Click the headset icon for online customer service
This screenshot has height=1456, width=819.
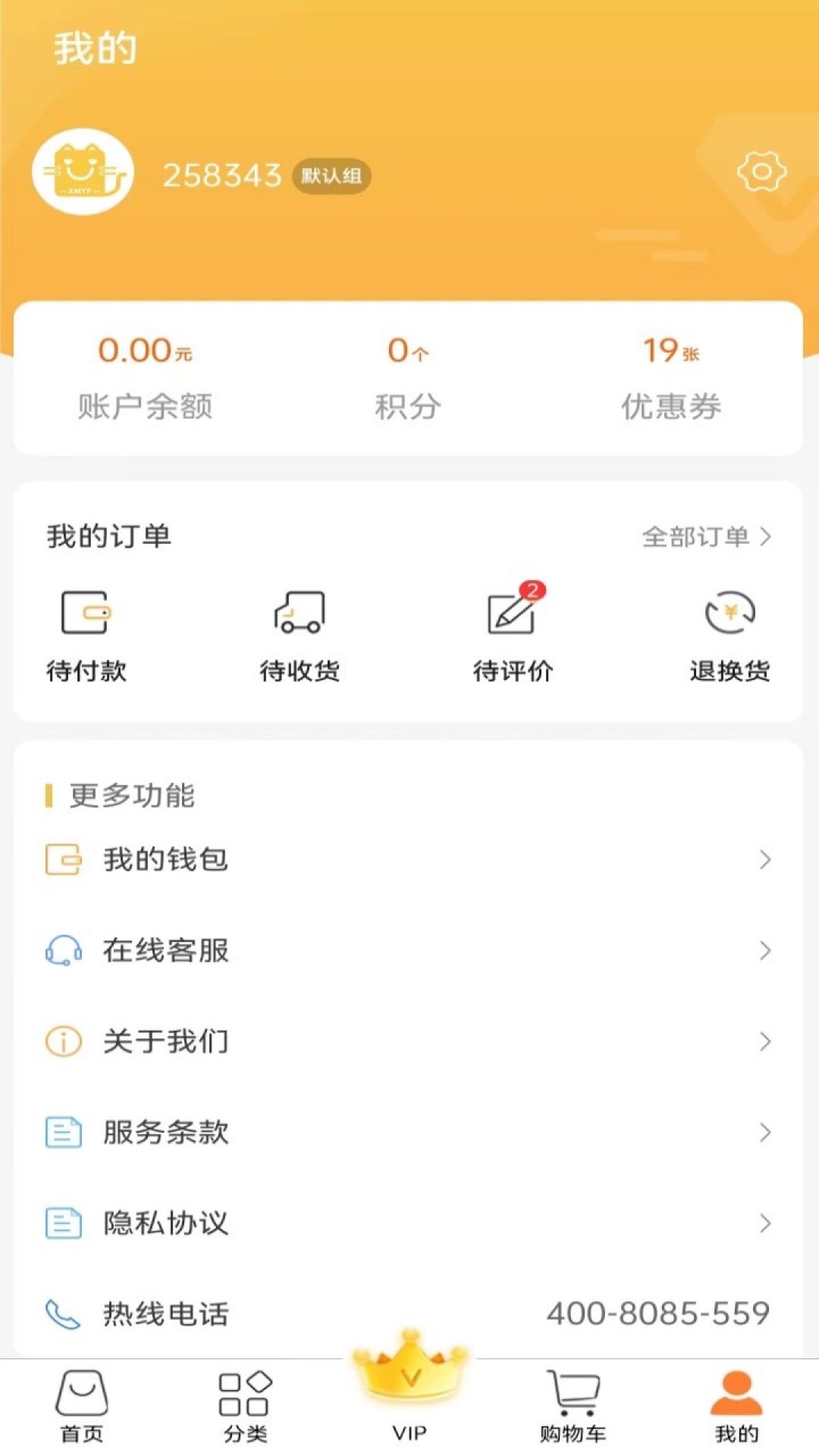click(x=62, y=950)
